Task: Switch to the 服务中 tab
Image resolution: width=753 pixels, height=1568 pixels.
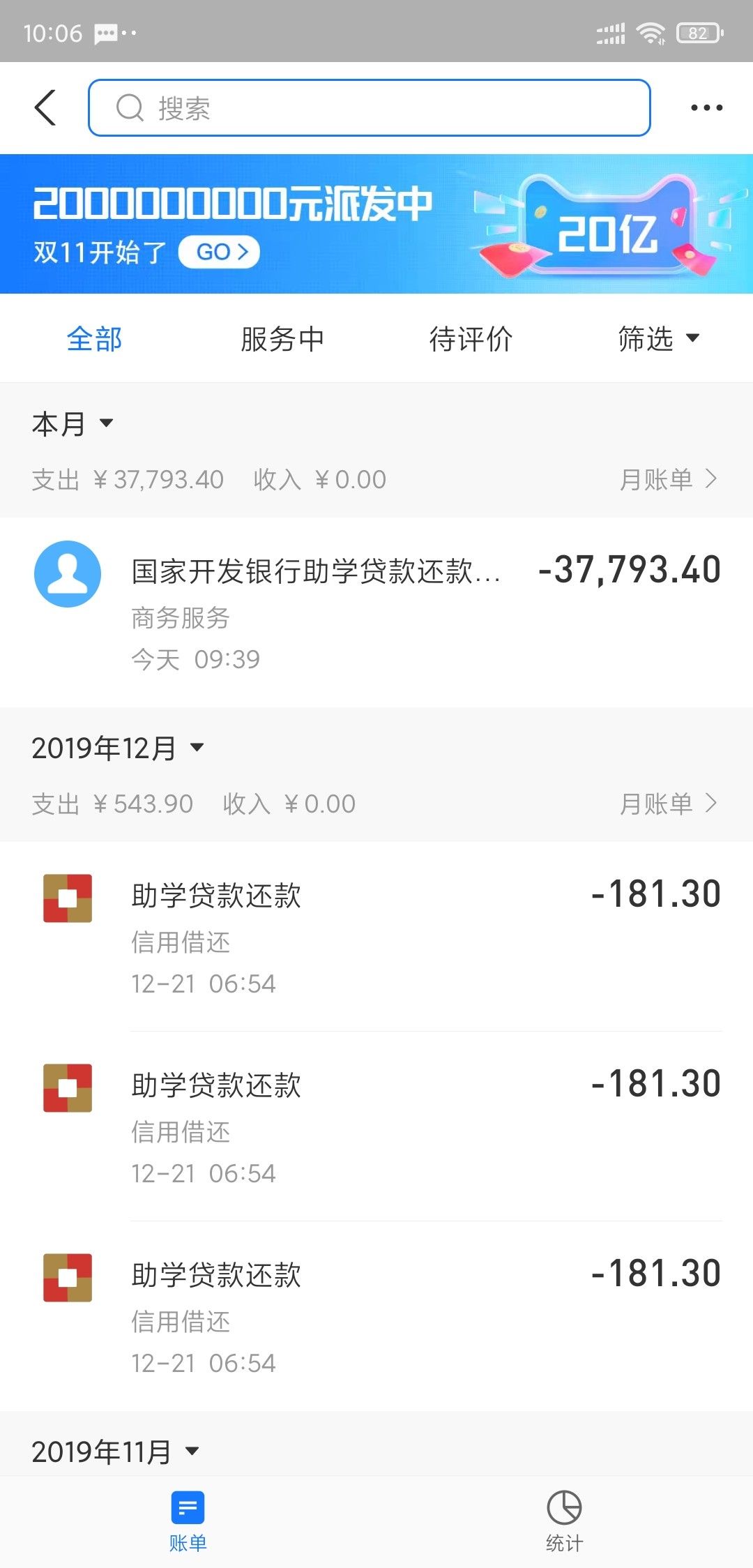Action: coord(282,340)
